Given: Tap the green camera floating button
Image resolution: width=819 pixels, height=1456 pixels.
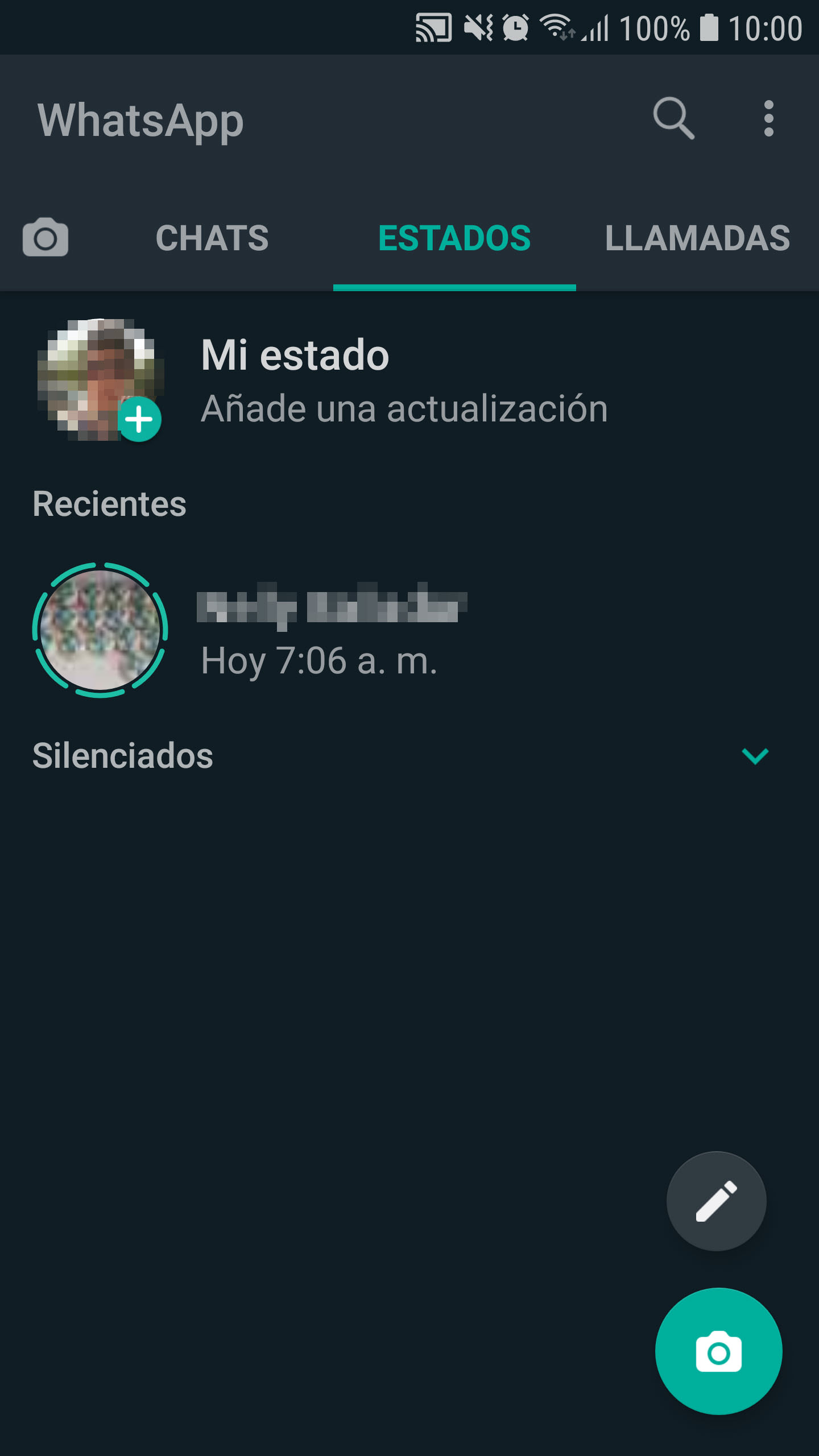Looking at the screenshot, I should (718, 1352).
